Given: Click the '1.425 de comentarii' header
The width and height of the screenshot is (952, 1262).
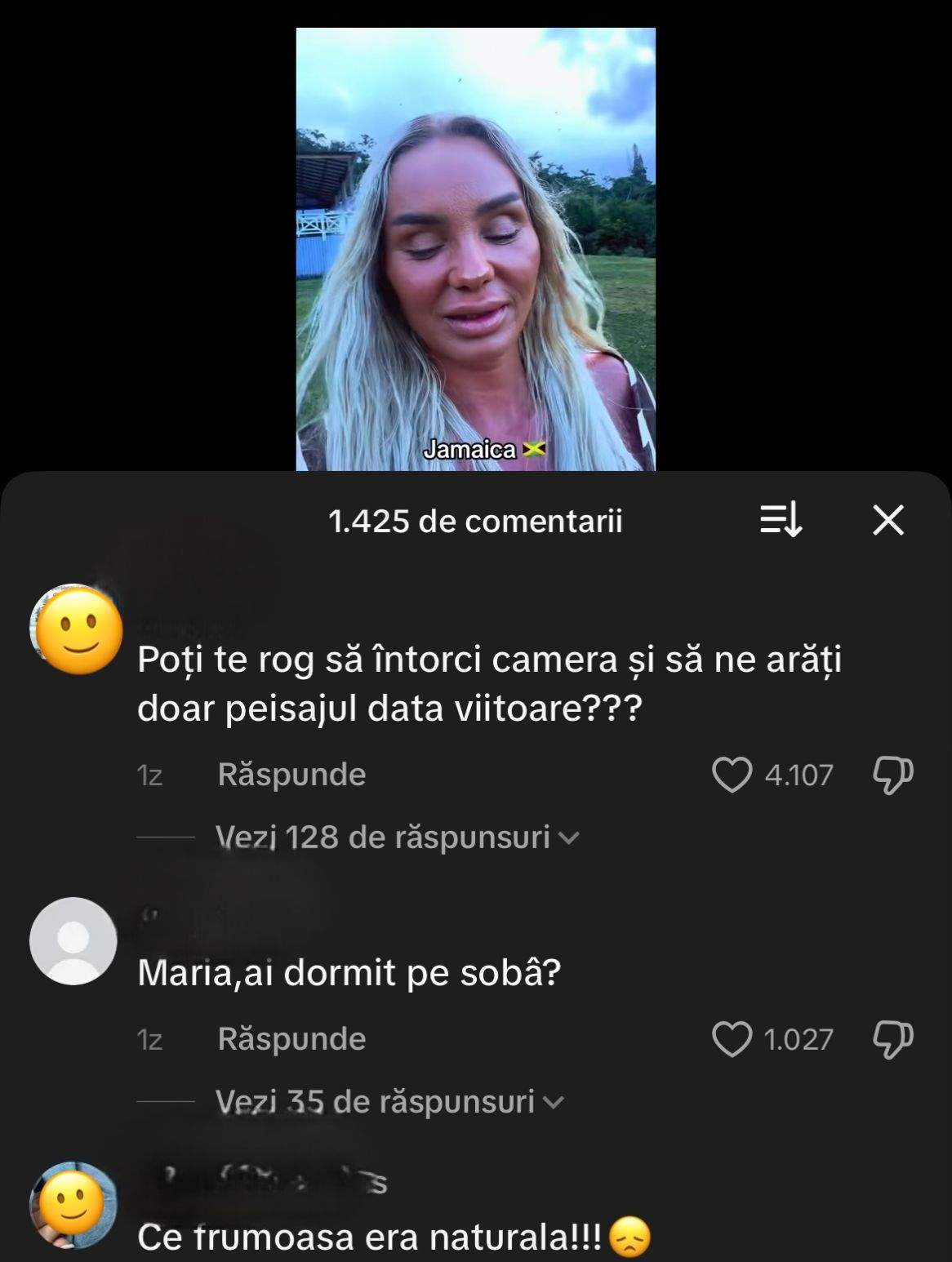Looking at the screenshot, I should coord(476,521).
